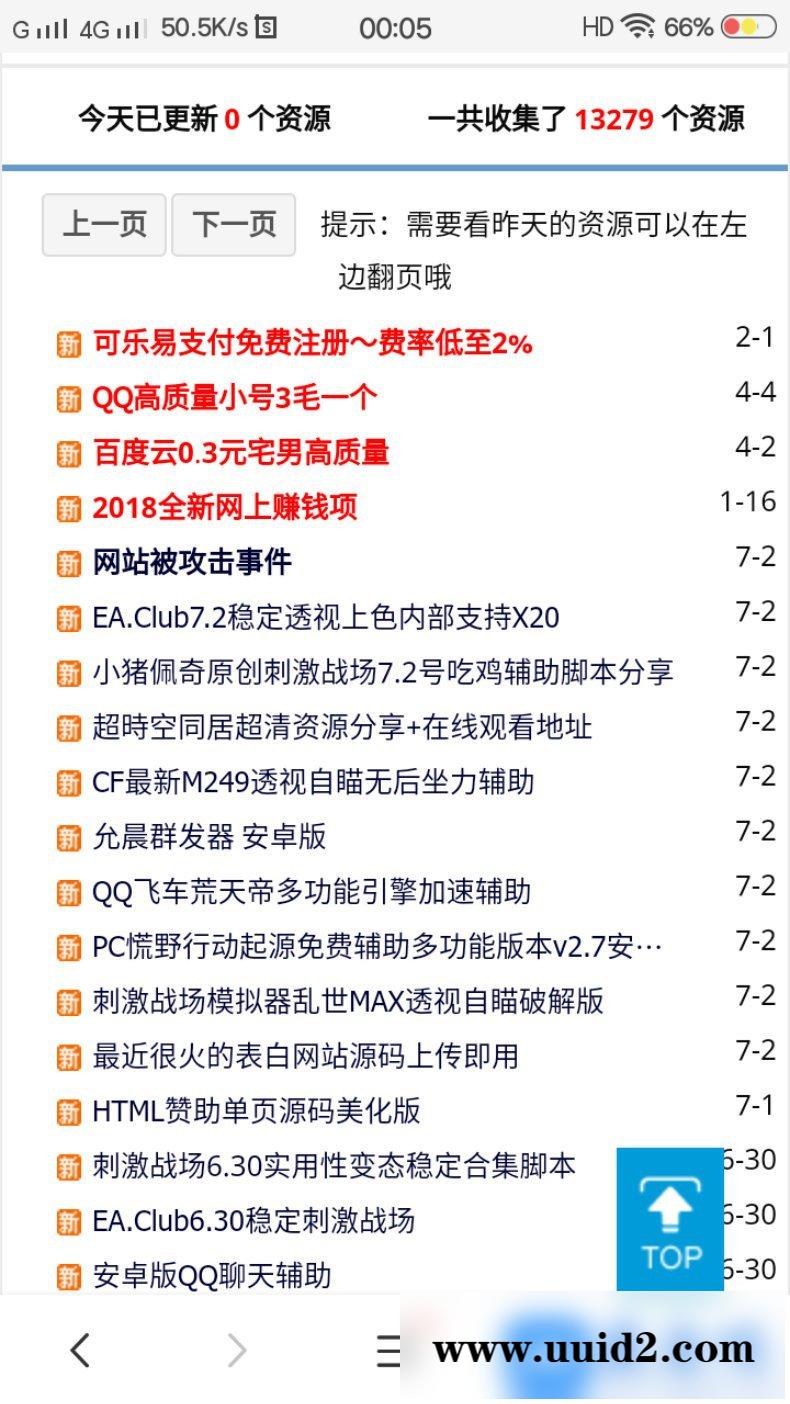Tap the "新" badge beside 可乐易支付 entry
This screenshot has height=1404, width=790.
click(67, 343)
